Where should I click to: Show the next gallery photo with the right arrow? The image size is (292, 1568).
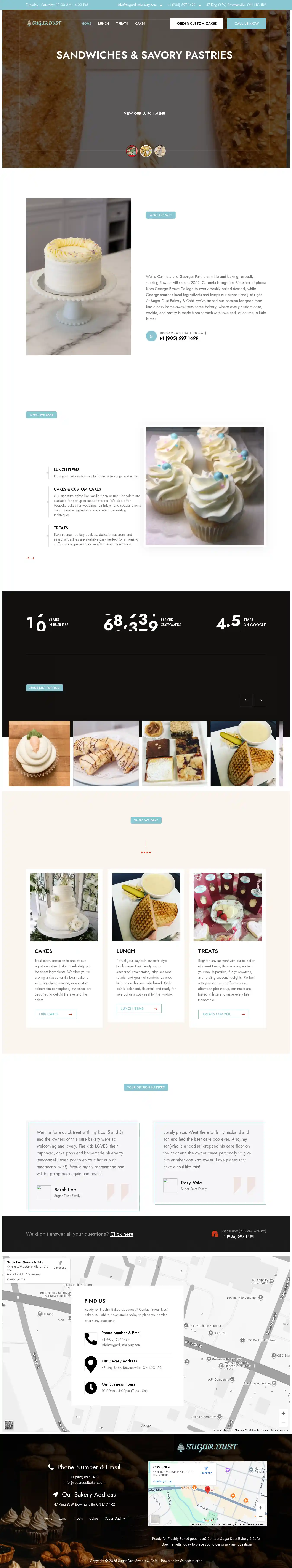[260, 700]
